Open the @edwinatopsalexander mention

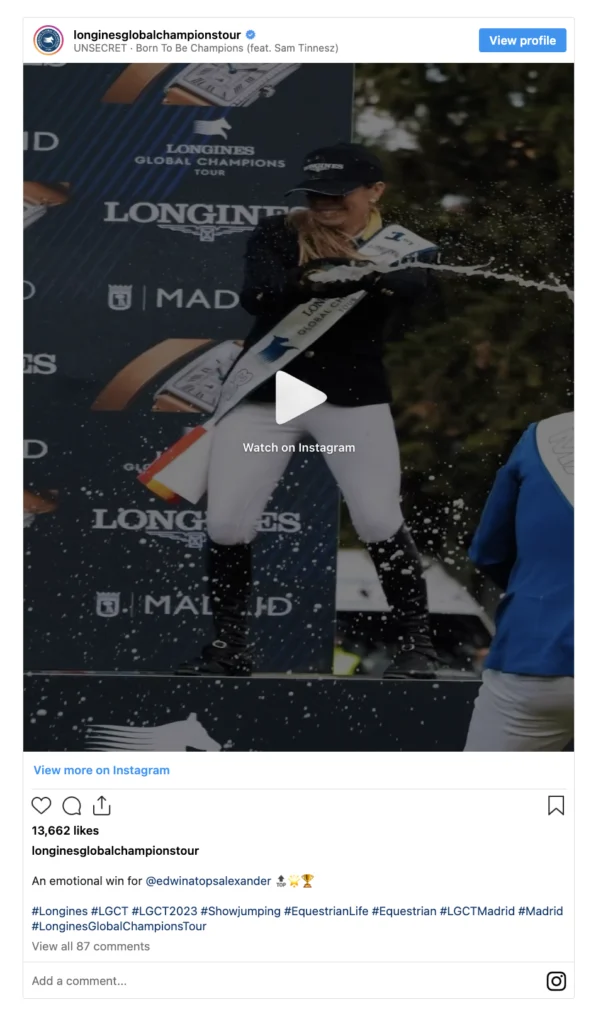click(208, 881)
